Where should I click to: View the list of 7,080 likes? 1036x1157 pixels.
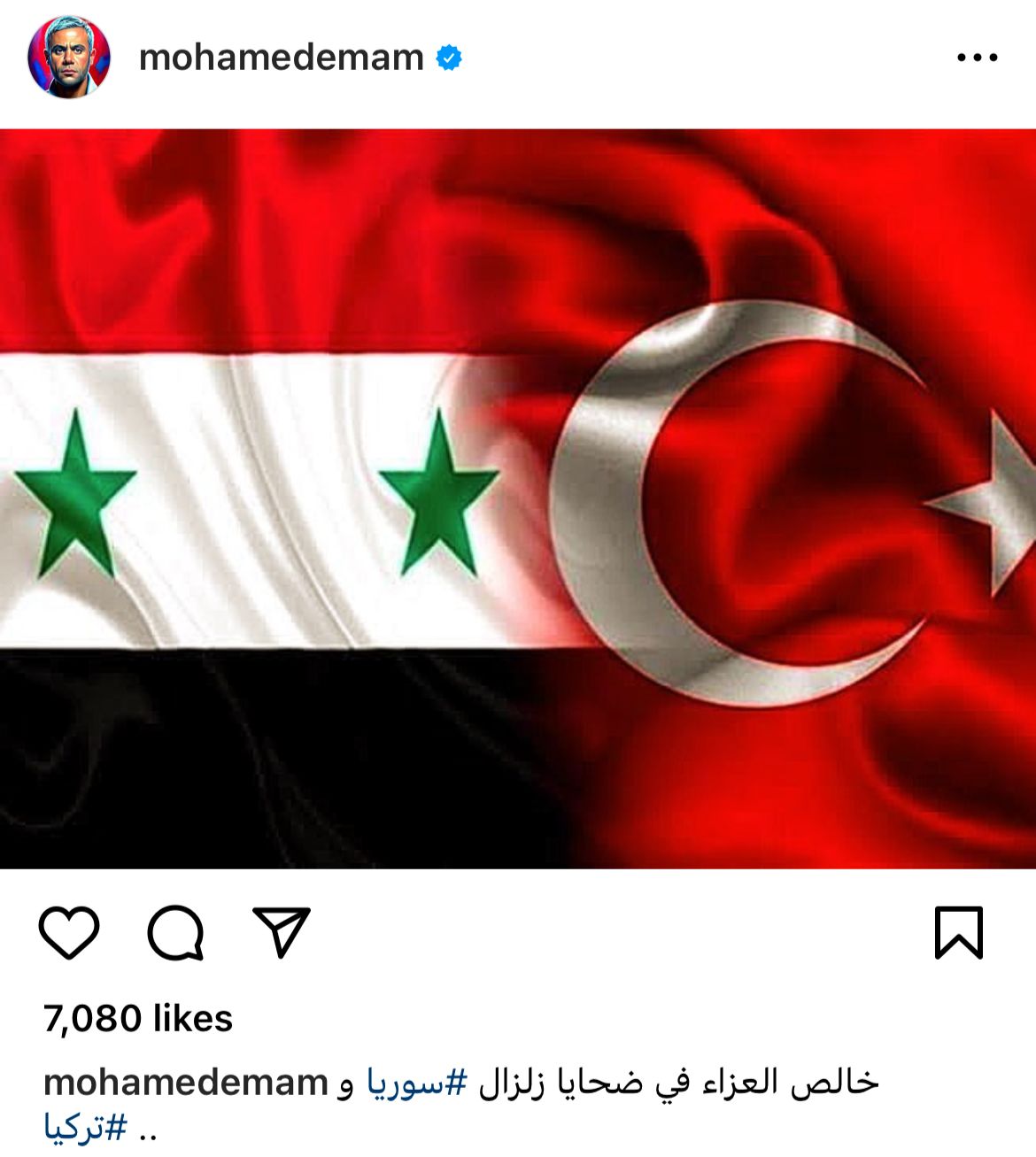pyautogui.click(x=138, y=1019)
